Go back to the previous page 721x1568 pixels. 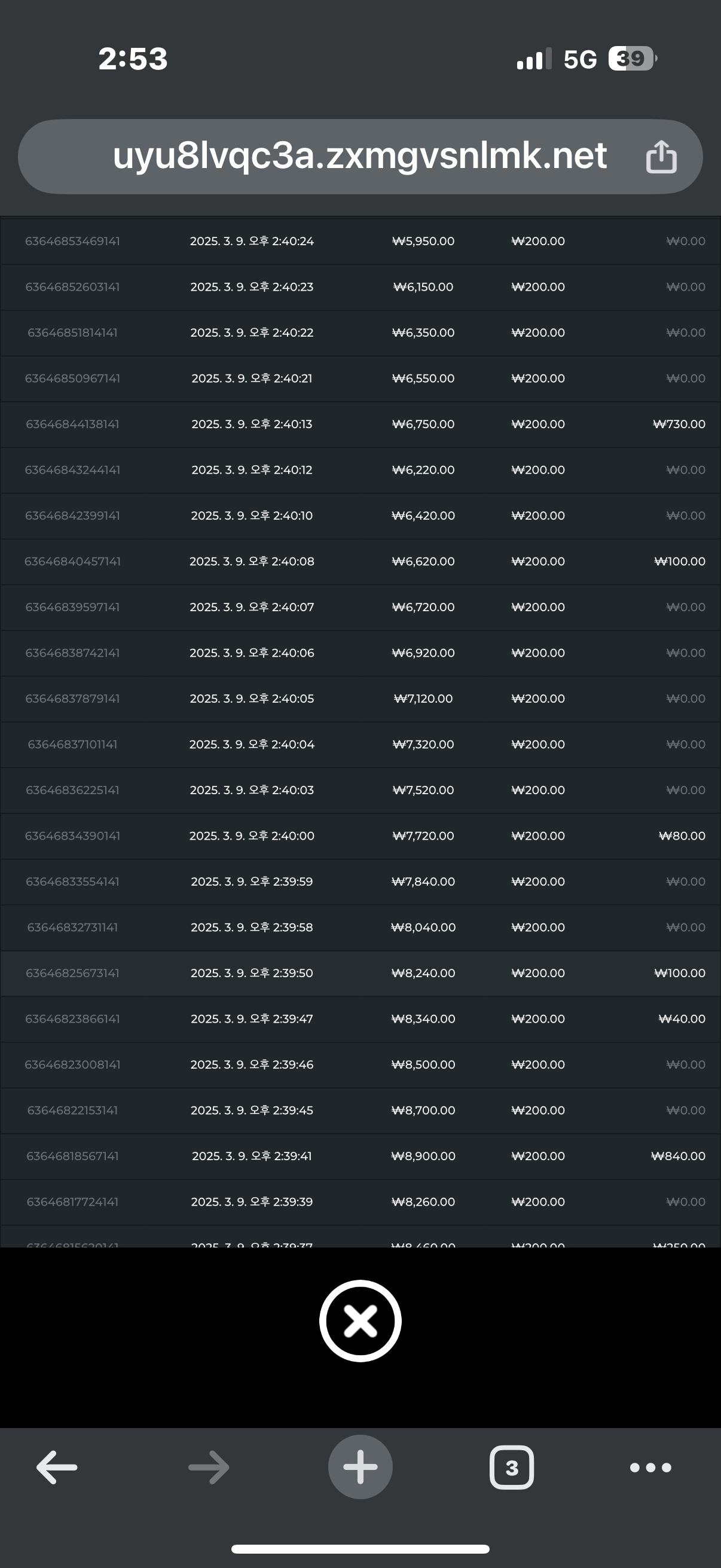[57, 1467]
